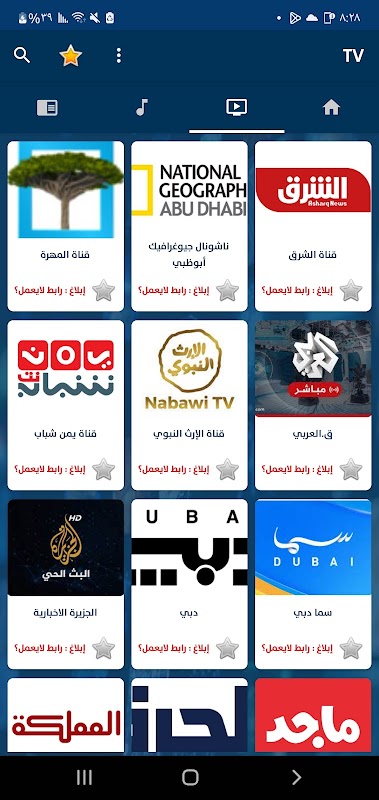Open Nabawi TV channel card

pos(189,405)
